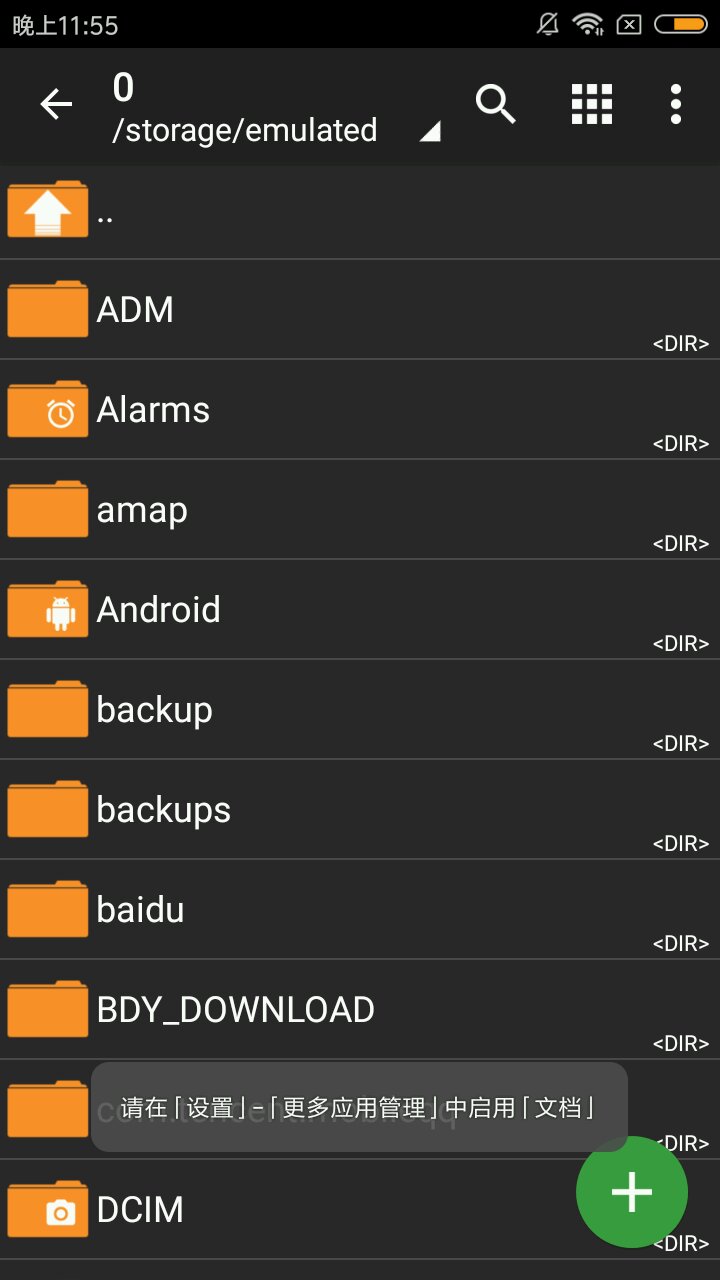The image size is (720, 1280).
Task: Go back using the arrow icon
Action: [x=56, y=104]
